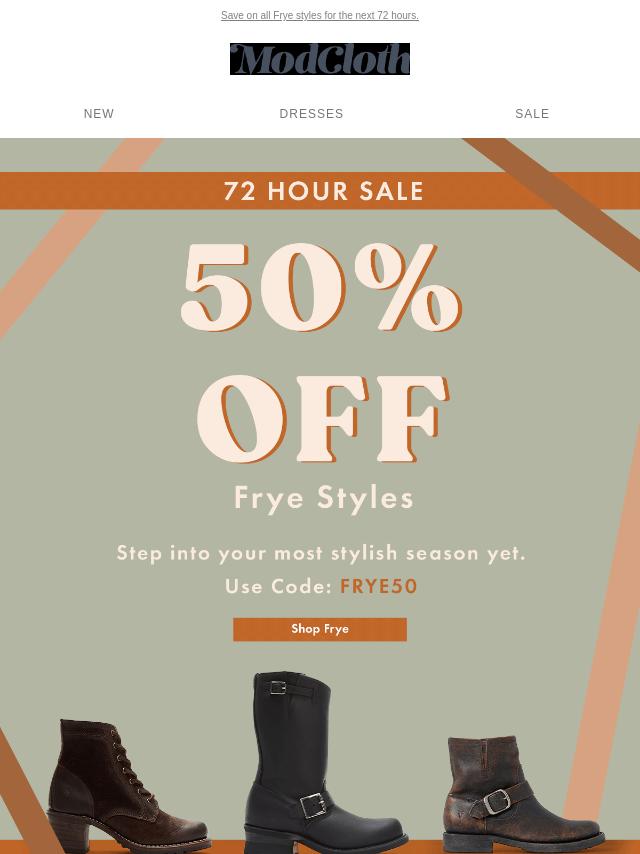Open the NEW section
Screen dimensions: 640x854
(99, 114)
